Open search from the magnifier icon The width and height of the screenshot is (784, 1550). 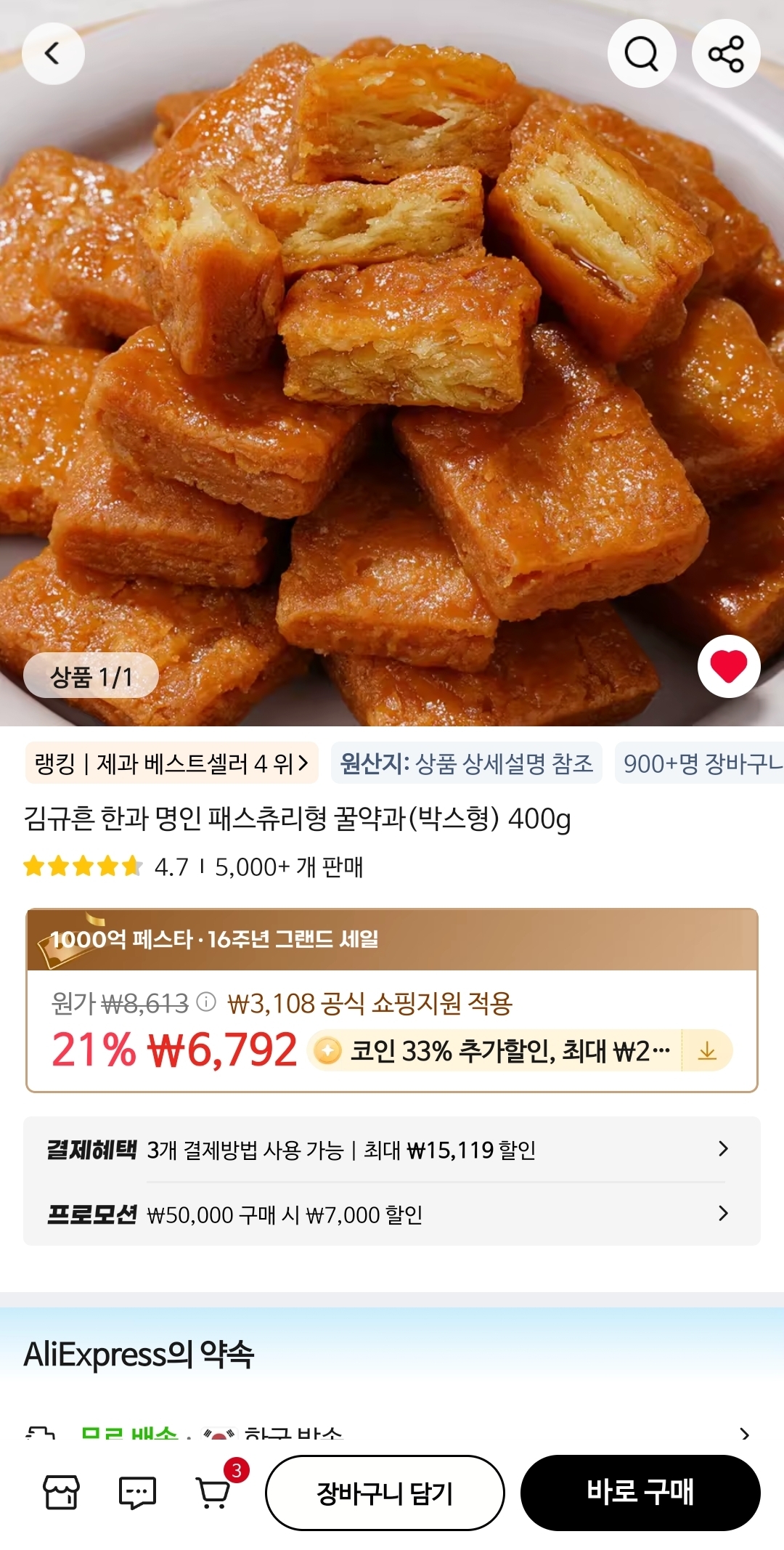(641, 54)
